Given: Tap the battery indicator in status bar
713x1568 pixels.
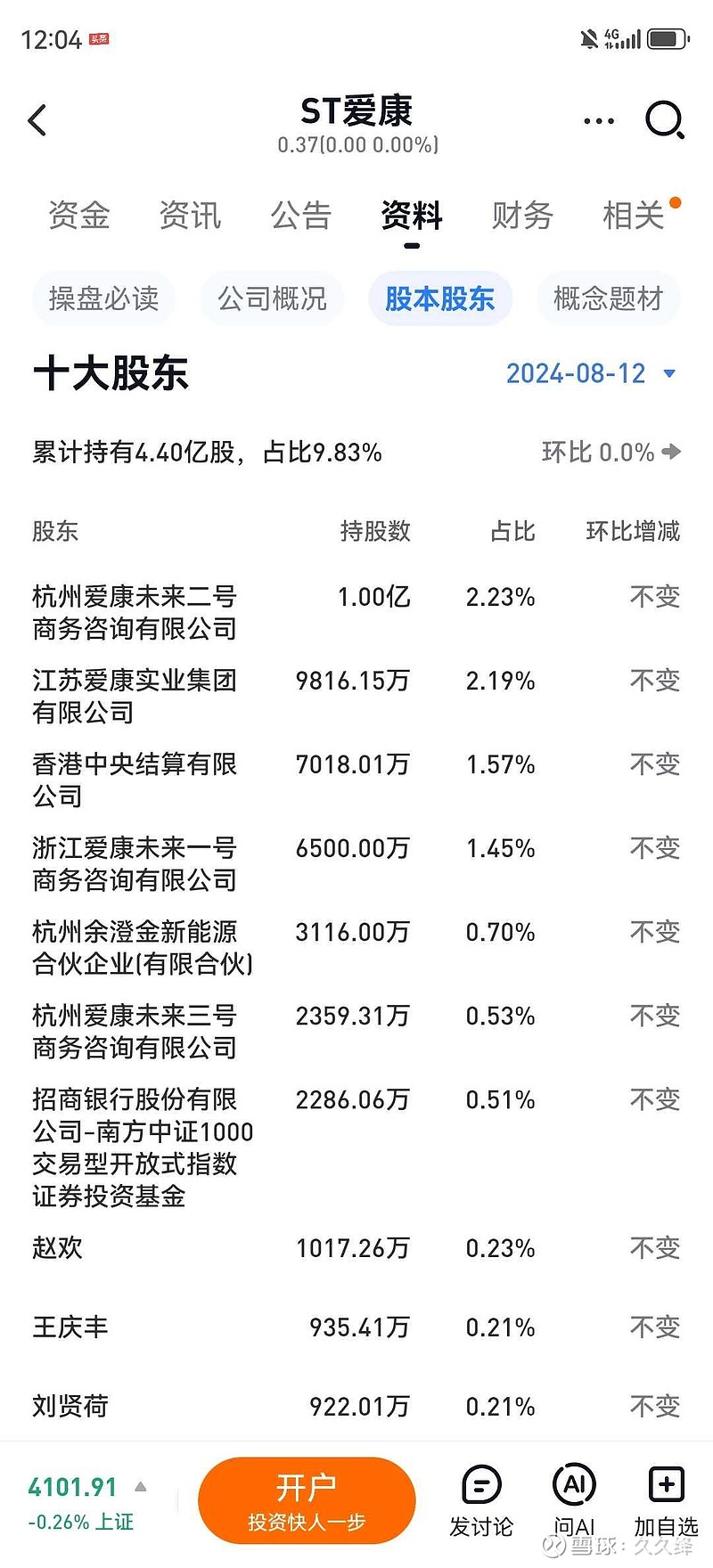Looking at the screenshot, I should pos(664,37).
